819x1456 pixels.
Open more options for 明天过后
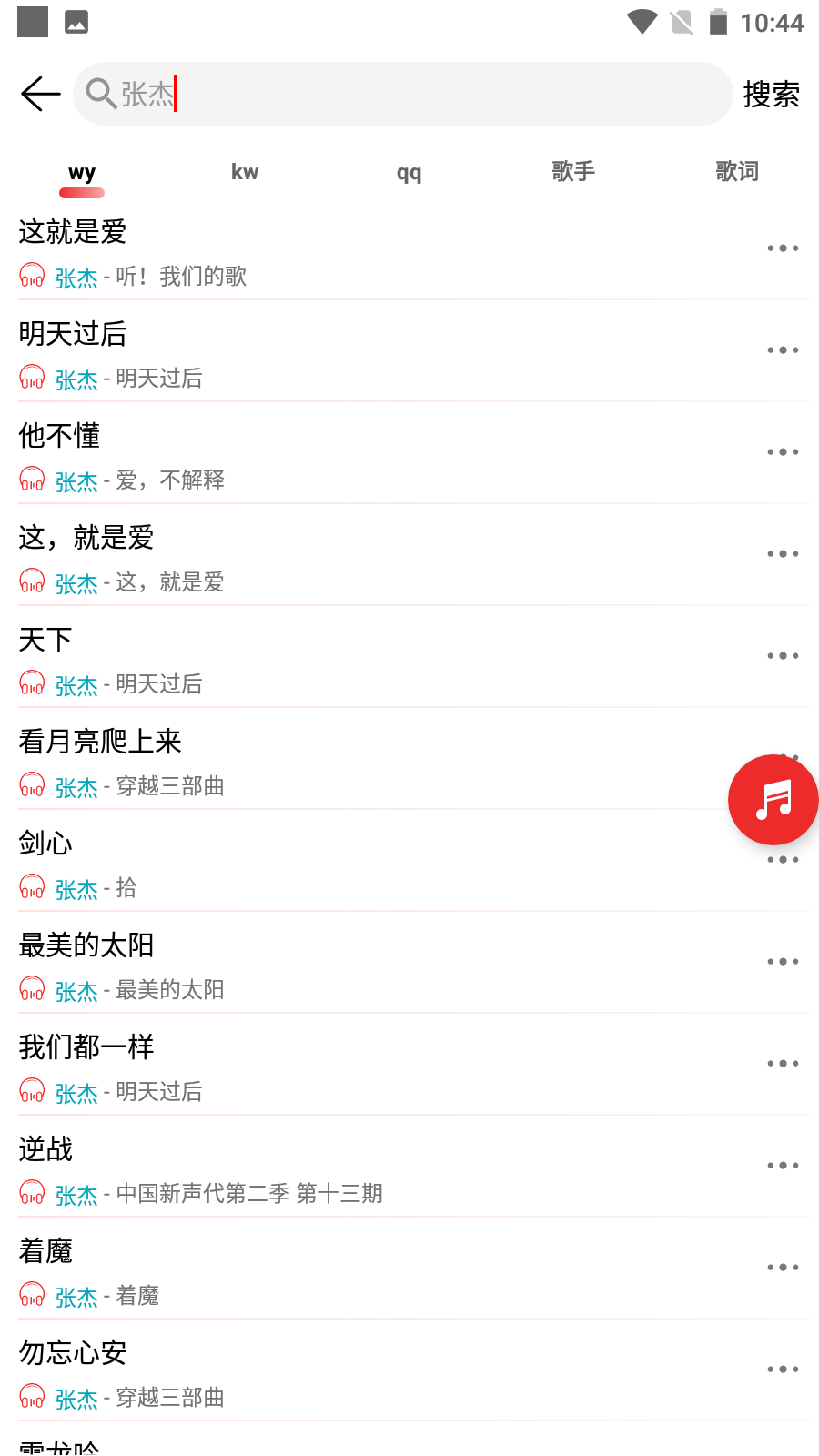[x=783, y=350]
